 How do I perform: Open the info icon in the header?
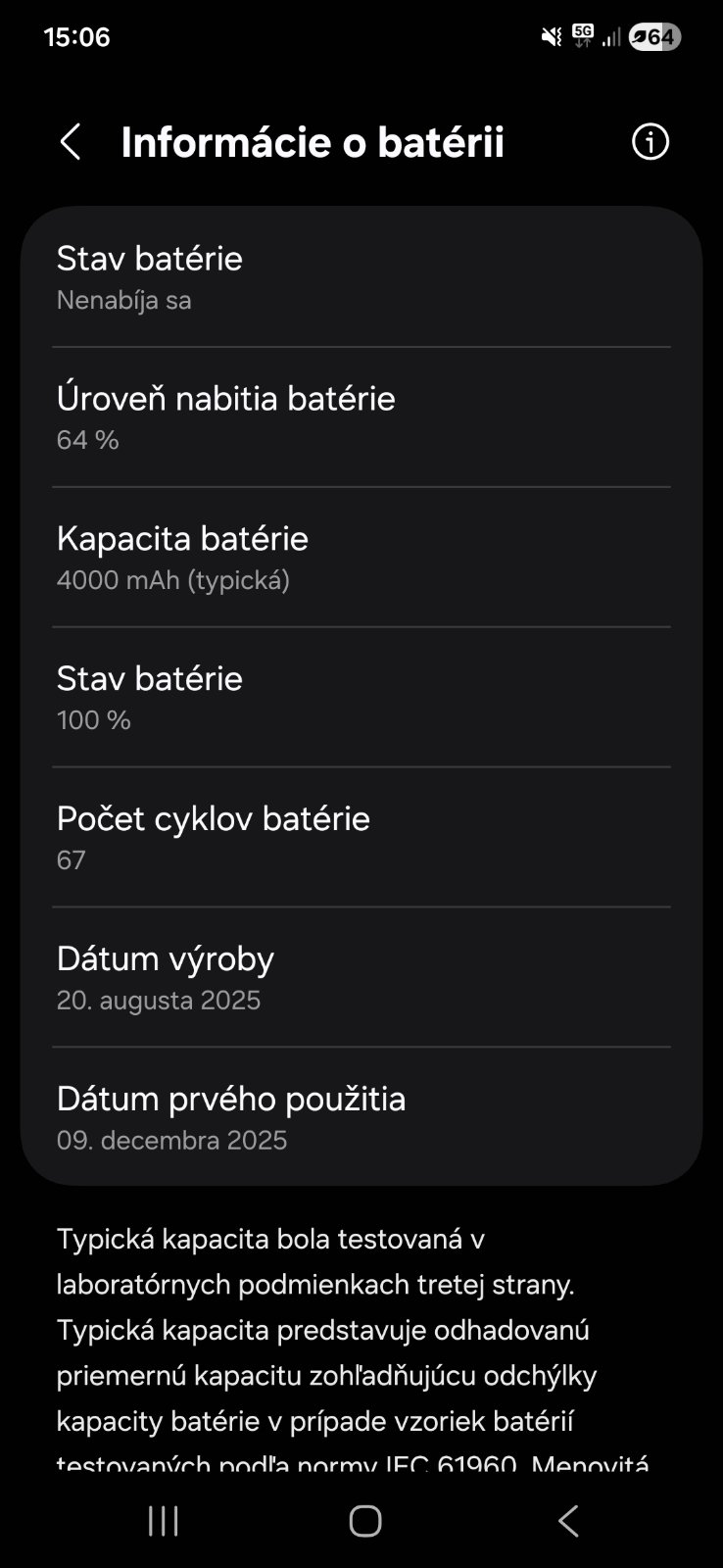point(650,142)
